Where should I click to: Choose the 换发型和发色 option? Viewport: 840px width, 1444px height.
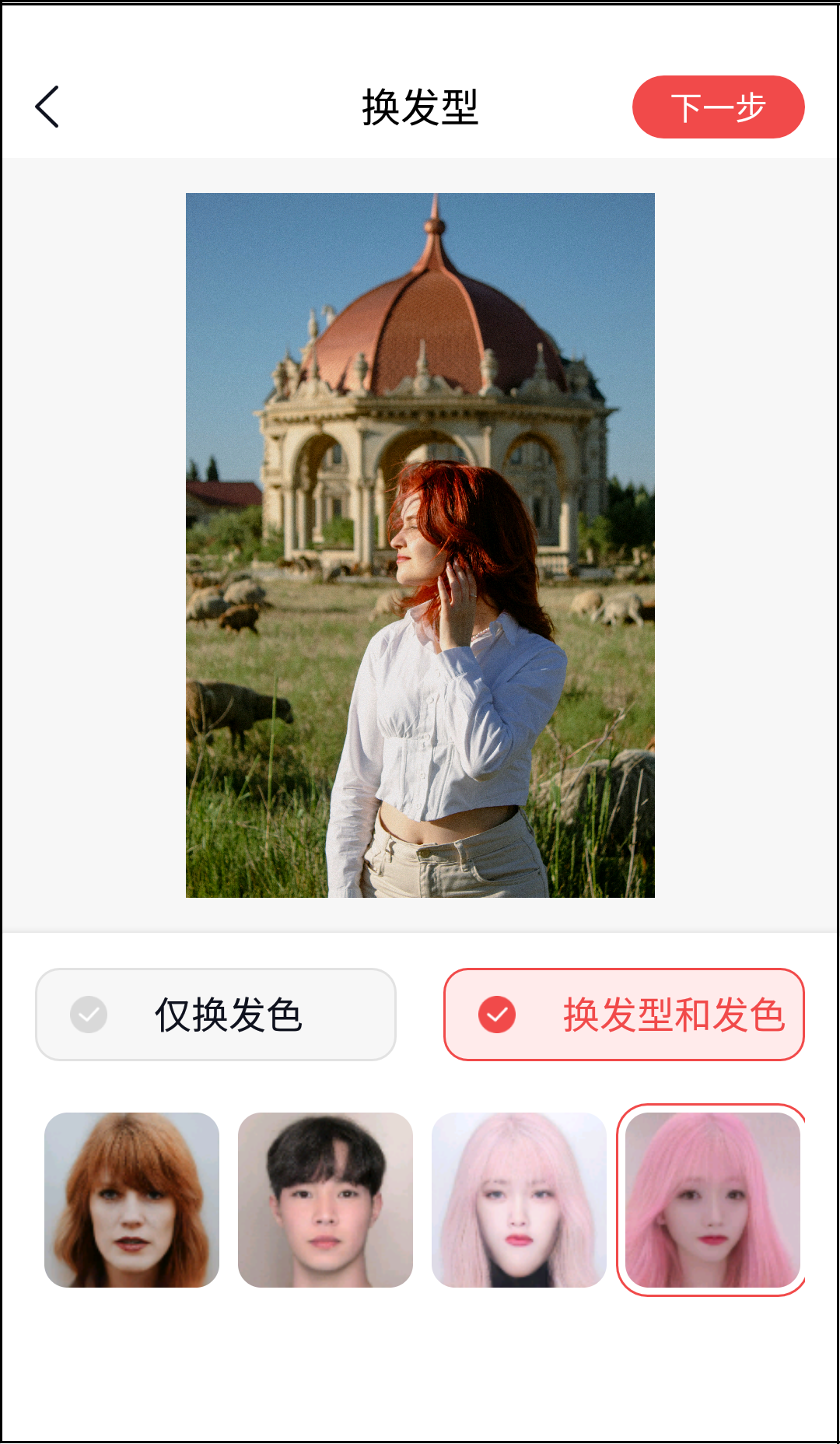click(624, 1015)
